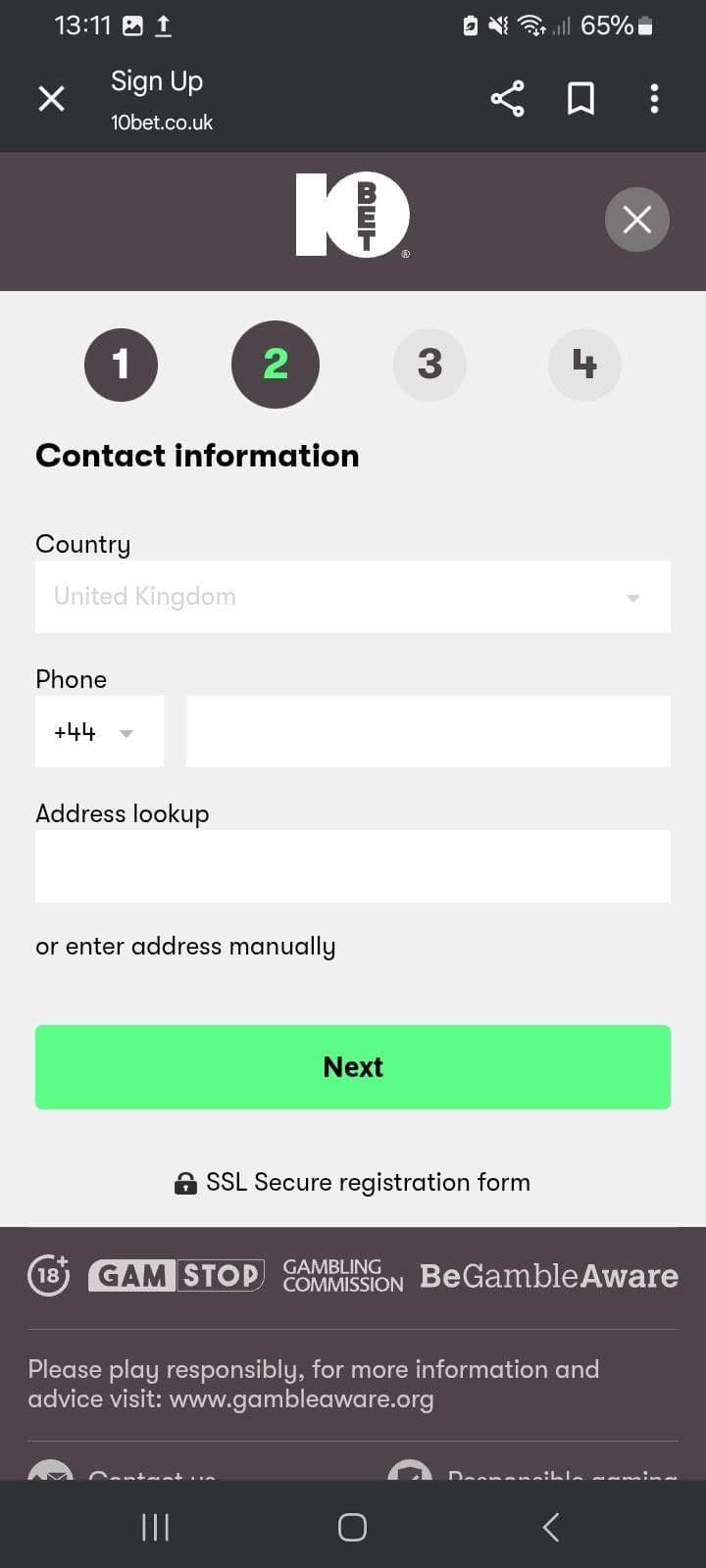Image resolution: width=706 pixels, height=1568 pixels.
Task: Select the 18+ age restriction badge
Action: pos(47,1275)
